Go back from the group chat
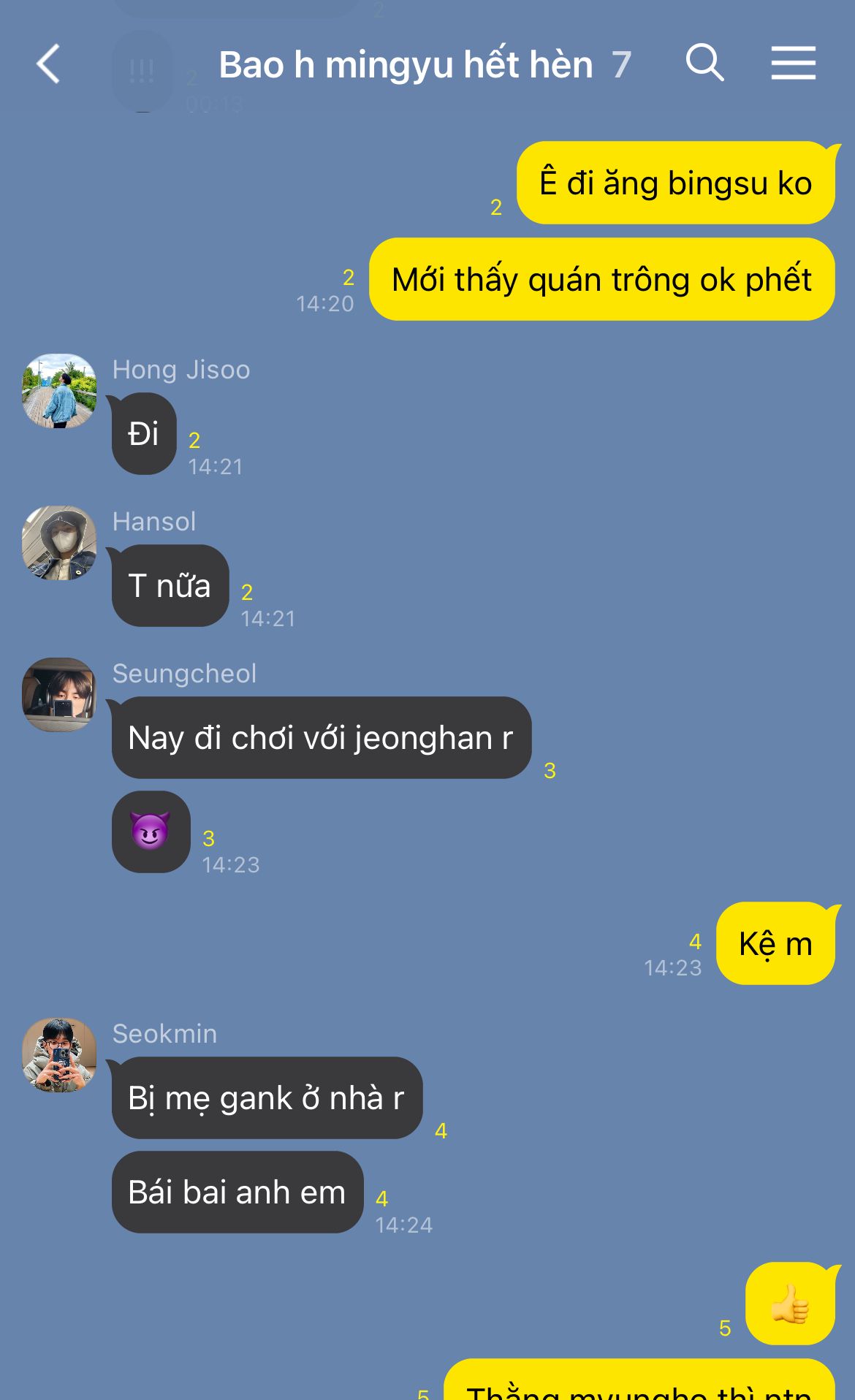The image size is (855, 1400). tap(48, 64)
